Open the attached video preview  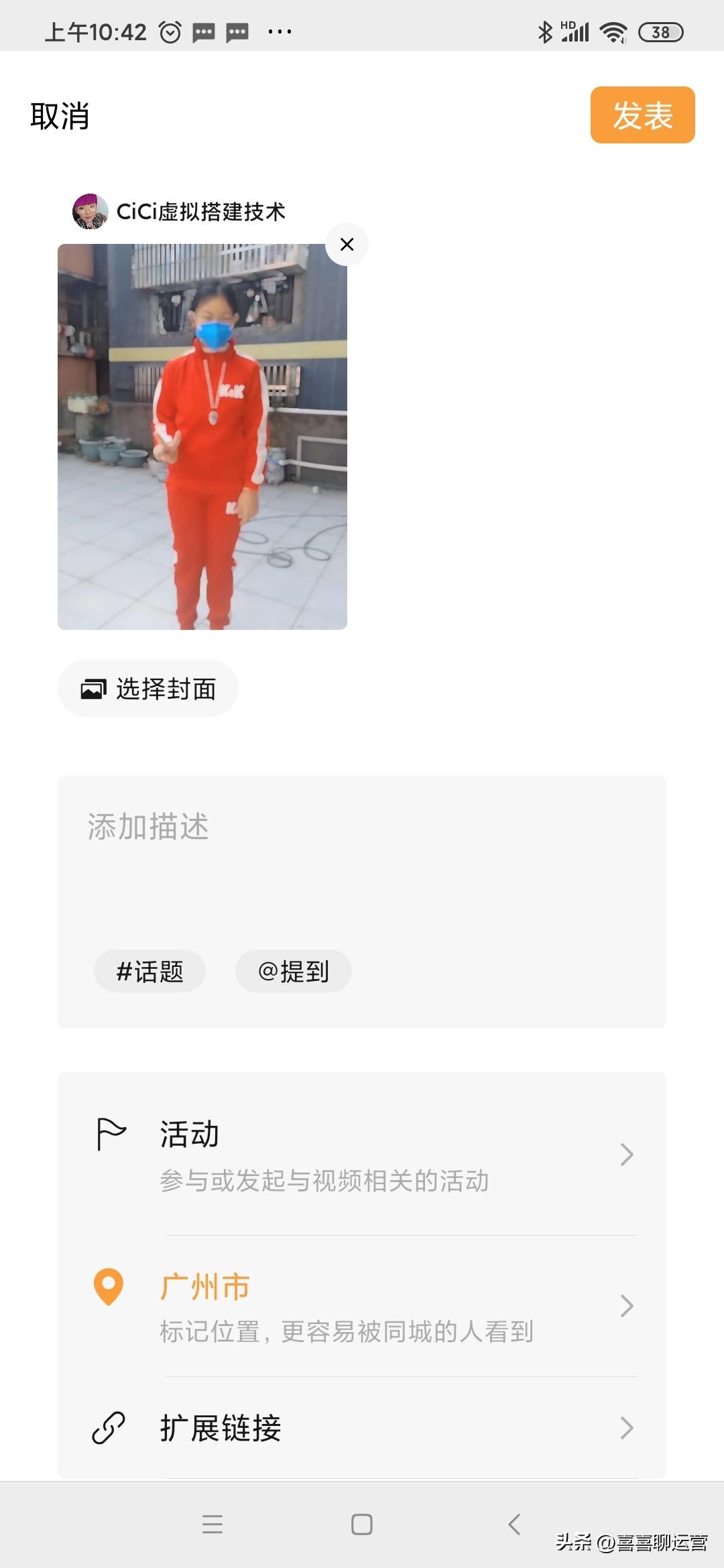point(202,437)
